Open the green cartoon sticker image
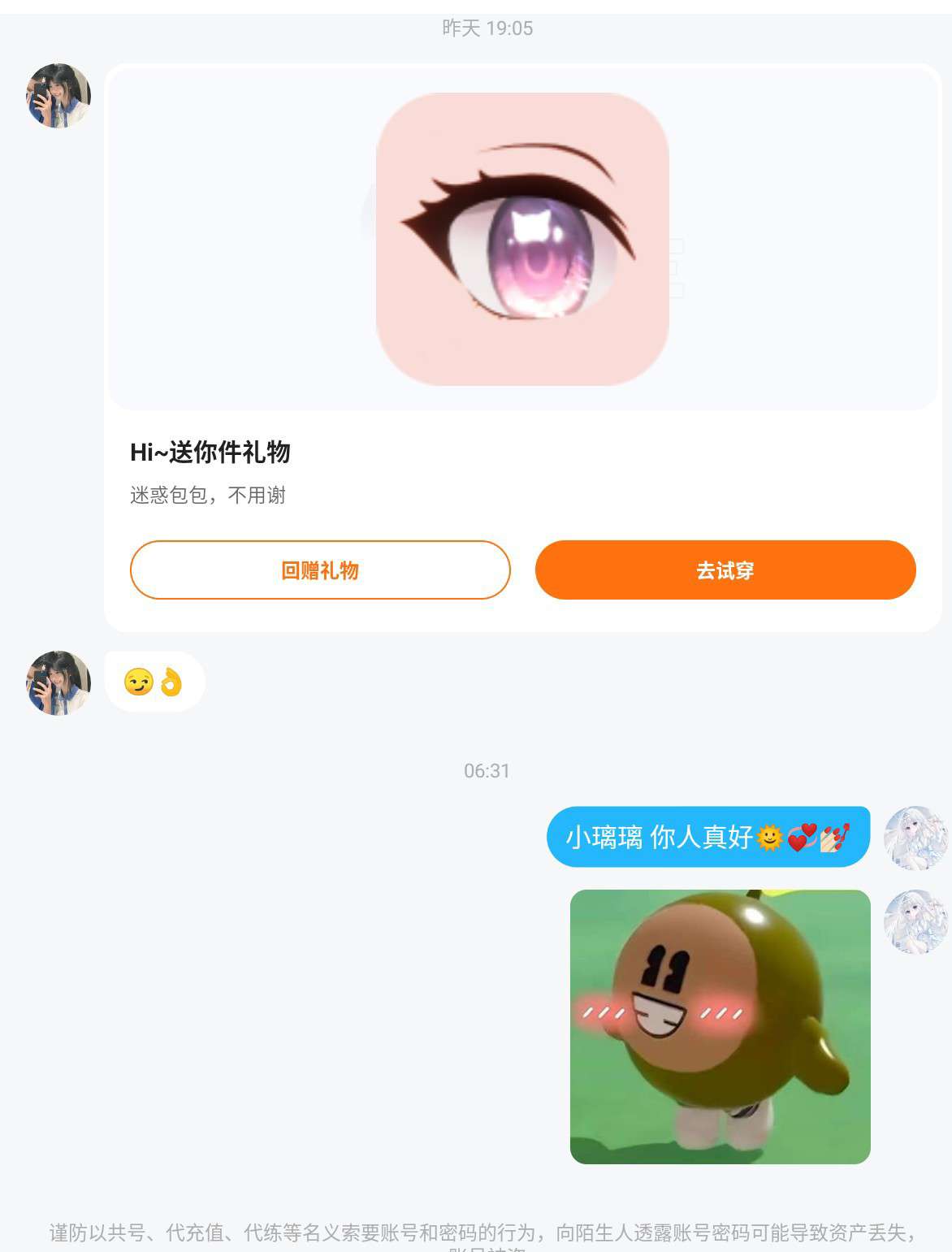Image resolution: width=952 pixels, height=1252 pixels. coord(720,1027)
